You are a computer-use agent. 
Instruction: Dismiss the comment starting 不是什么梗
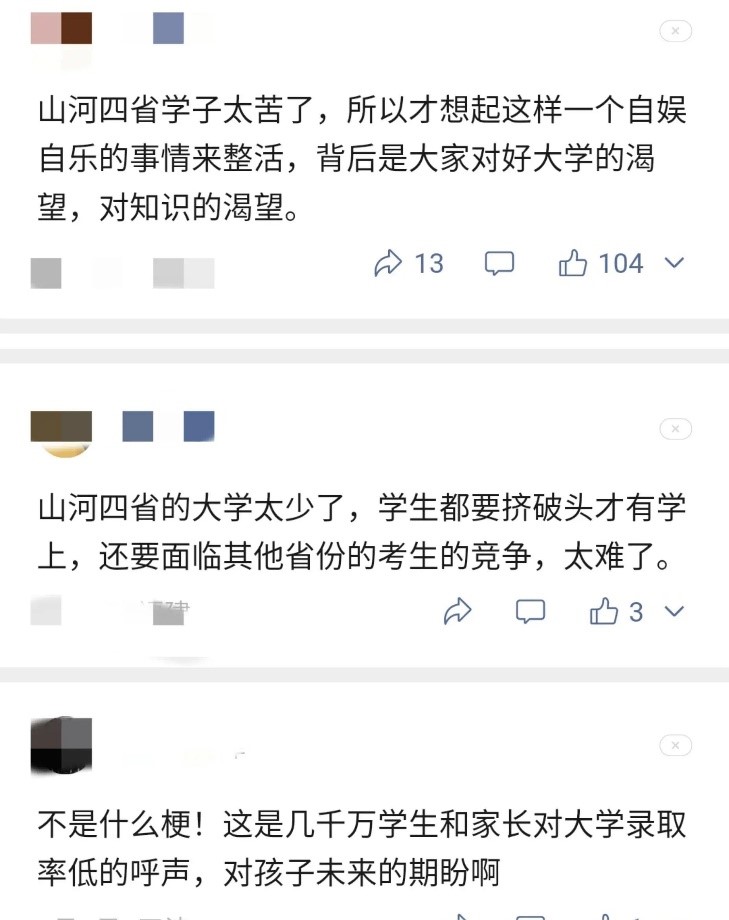click(x=675, y=746)
